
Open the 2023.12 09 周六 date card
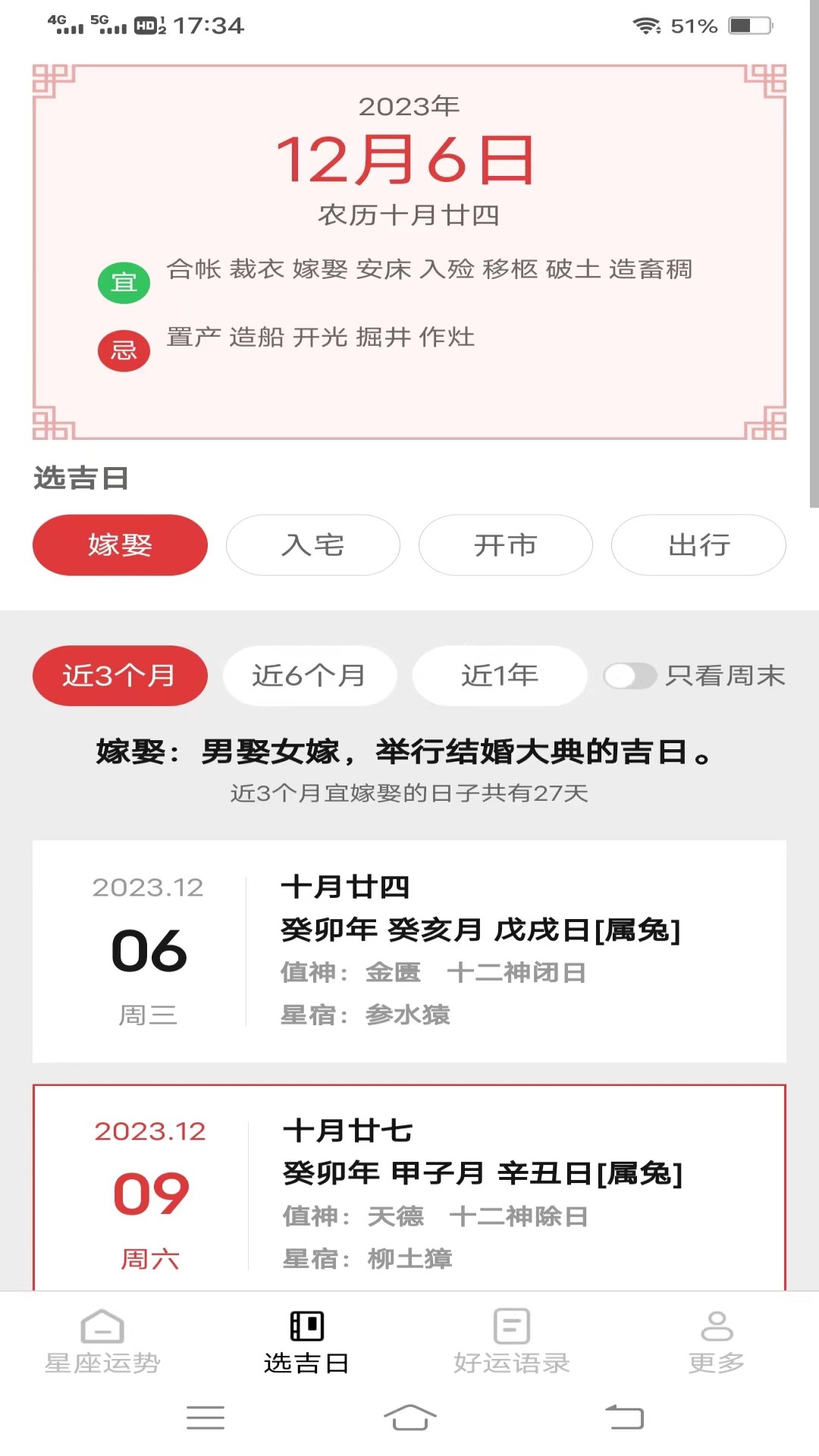click(x=409, y=1188)
